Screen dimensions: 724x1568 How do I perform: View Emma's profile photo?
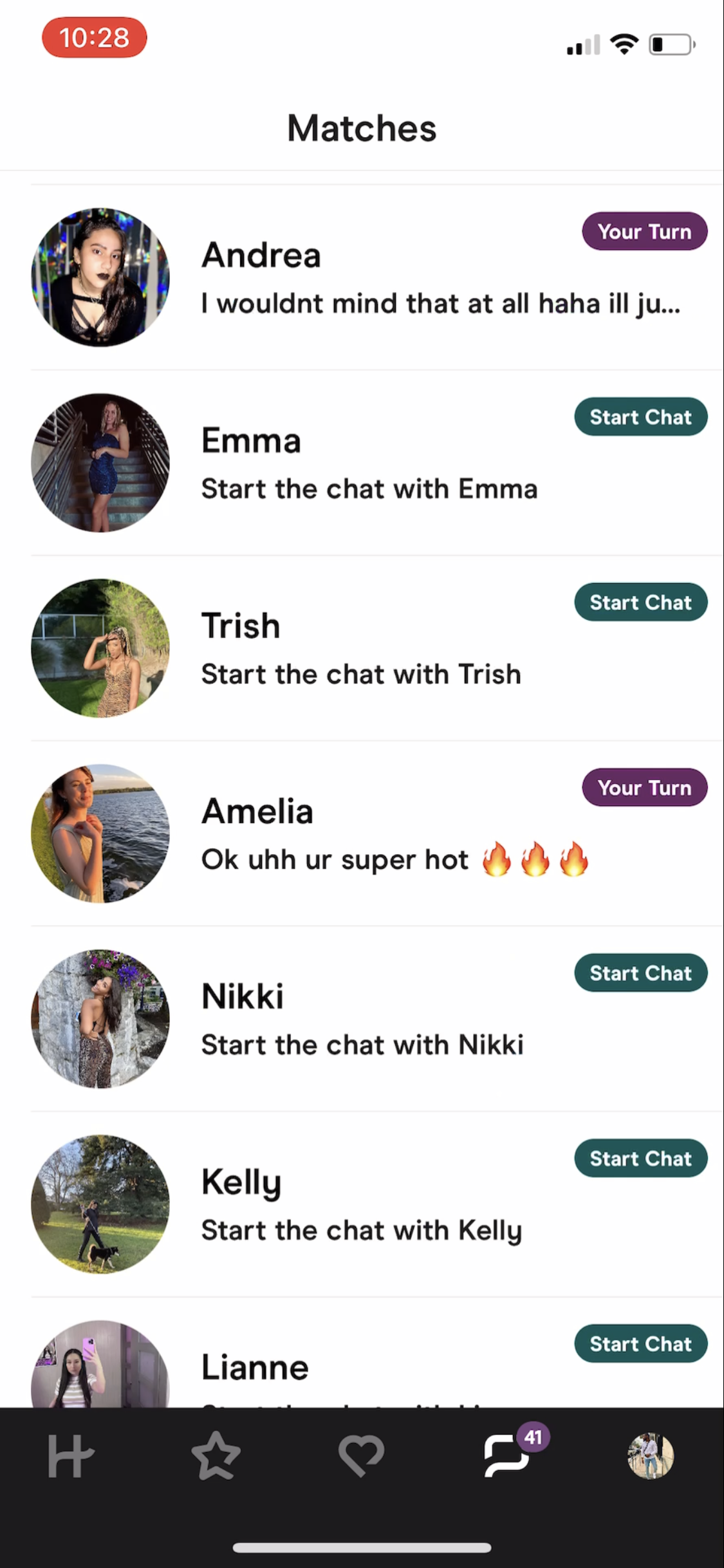point(100,463)
